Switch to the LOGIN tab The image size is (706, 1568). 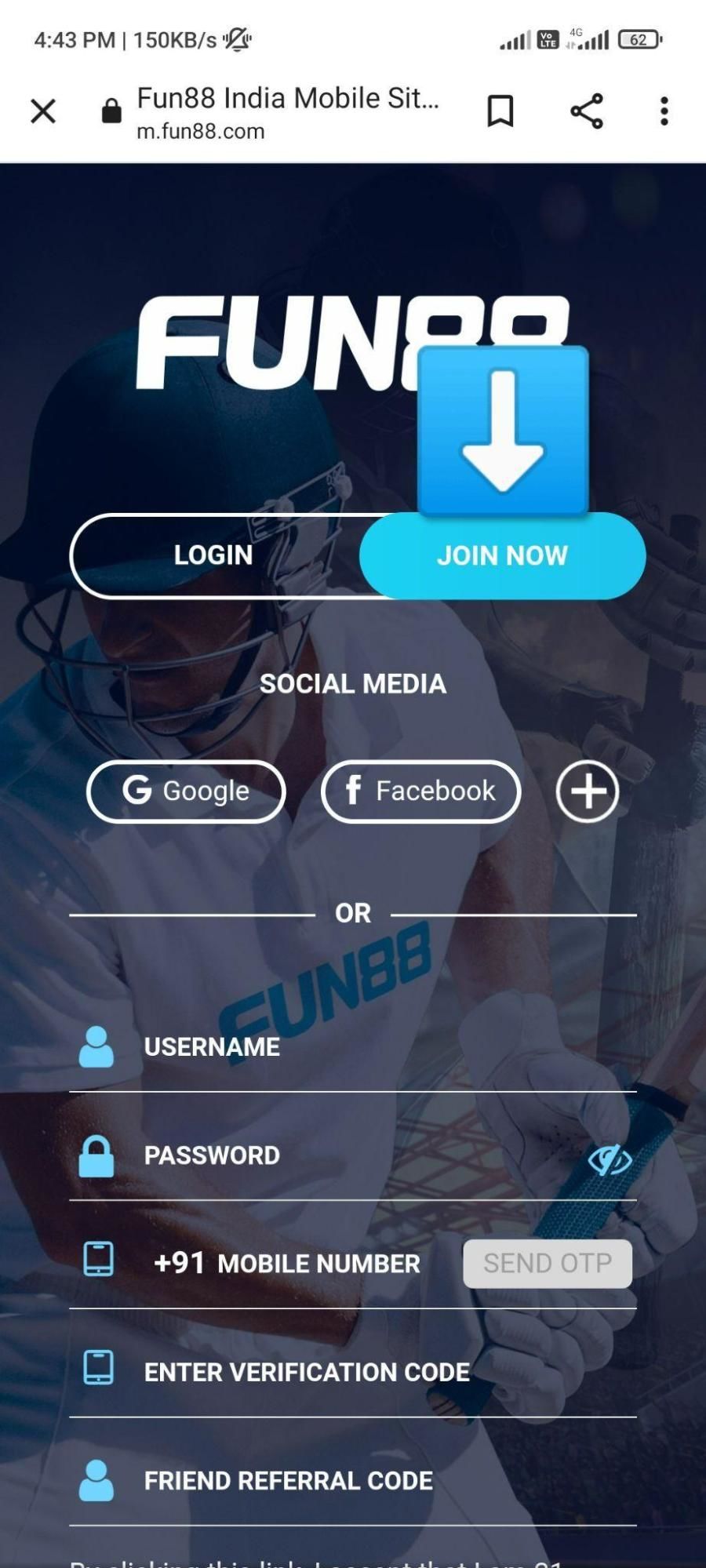click(x=213, y=555)
